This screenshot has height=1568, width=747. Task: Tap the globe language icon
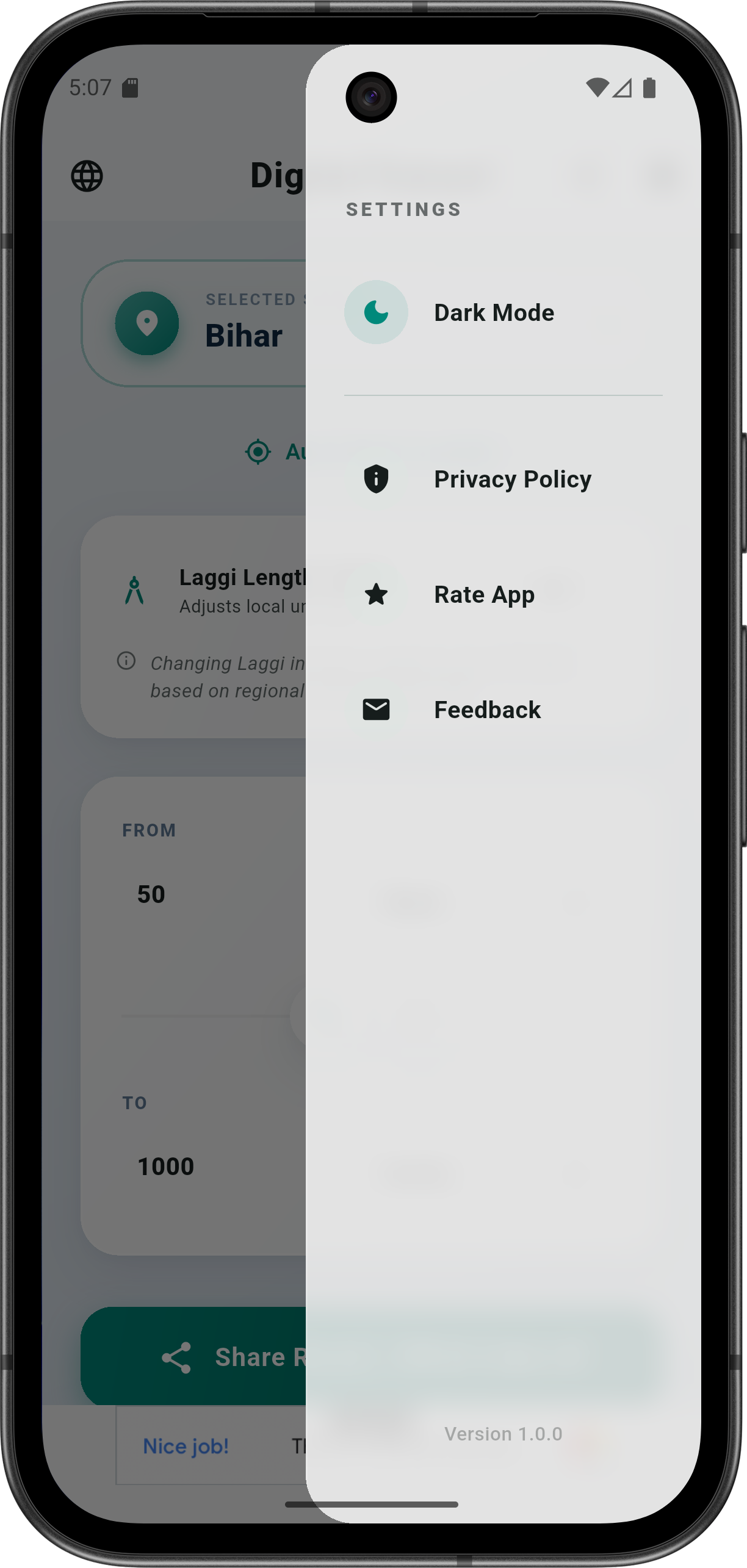(87, 176)
